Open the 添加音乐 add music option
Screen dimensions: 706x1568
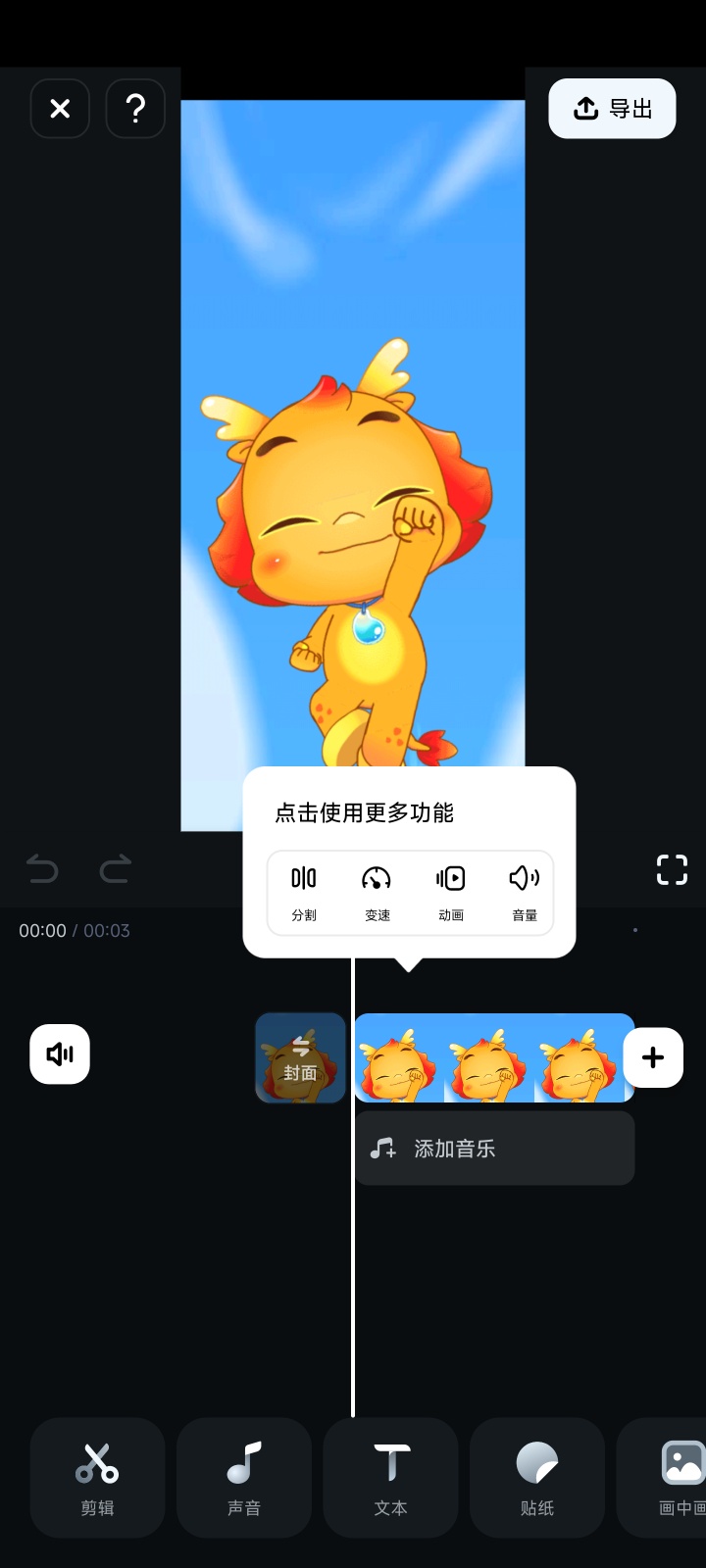tap(494, 1148)
